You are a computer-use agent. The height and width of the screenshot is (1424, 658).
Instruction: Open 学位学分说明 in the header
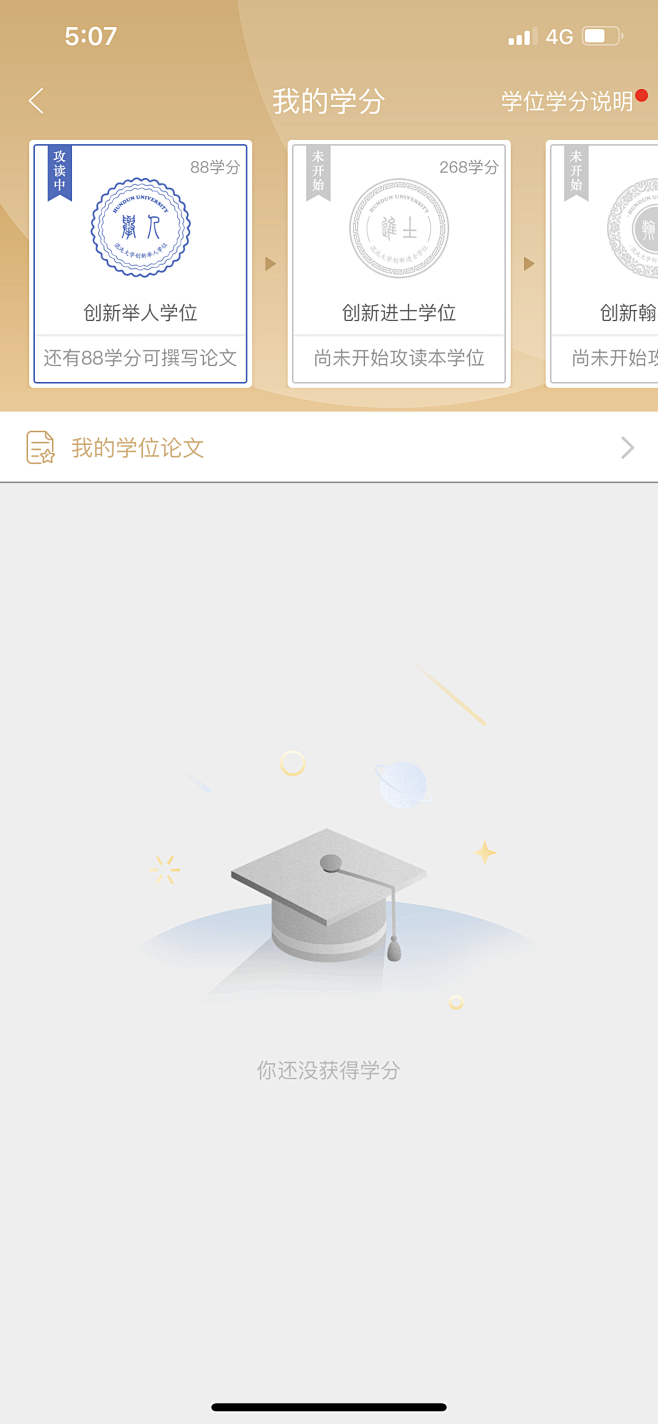pyautogui.click(x=567, y=102)
